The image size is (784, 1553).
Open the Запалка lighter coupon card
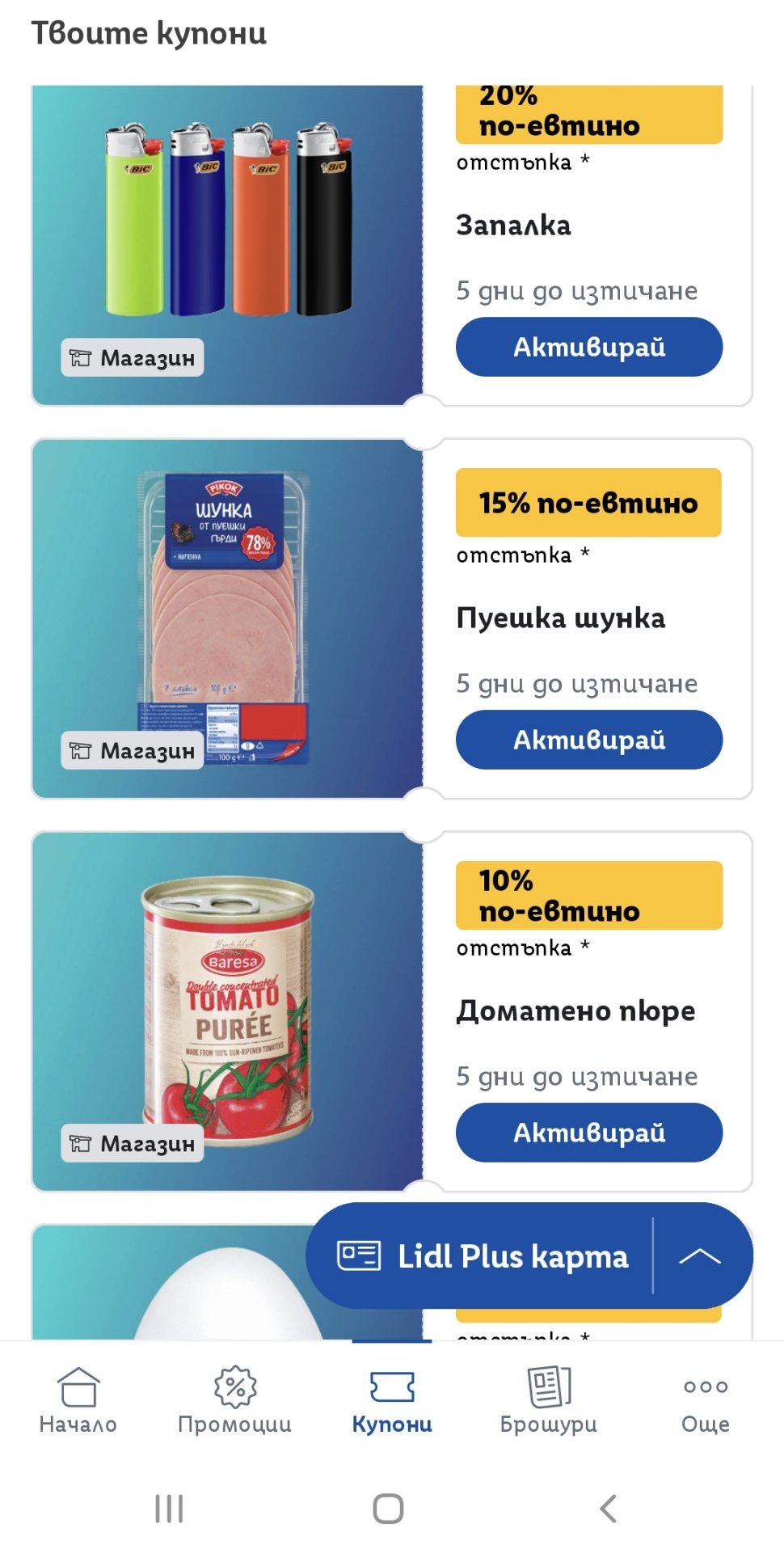(x=392, y=245)
